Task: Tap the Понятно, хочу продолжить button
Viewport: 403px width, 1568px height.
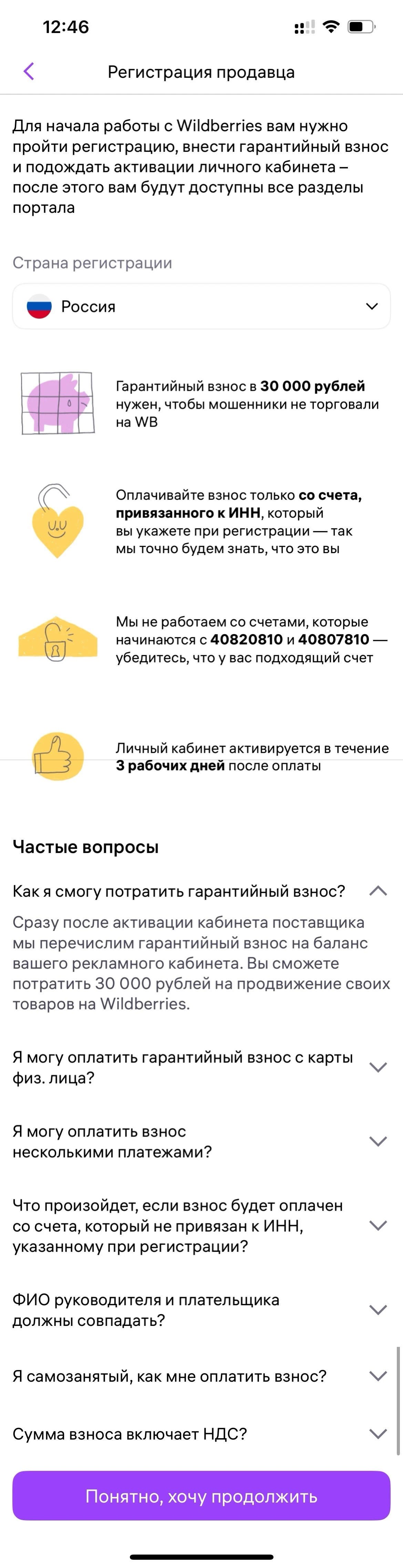Action: (201, 1496)
